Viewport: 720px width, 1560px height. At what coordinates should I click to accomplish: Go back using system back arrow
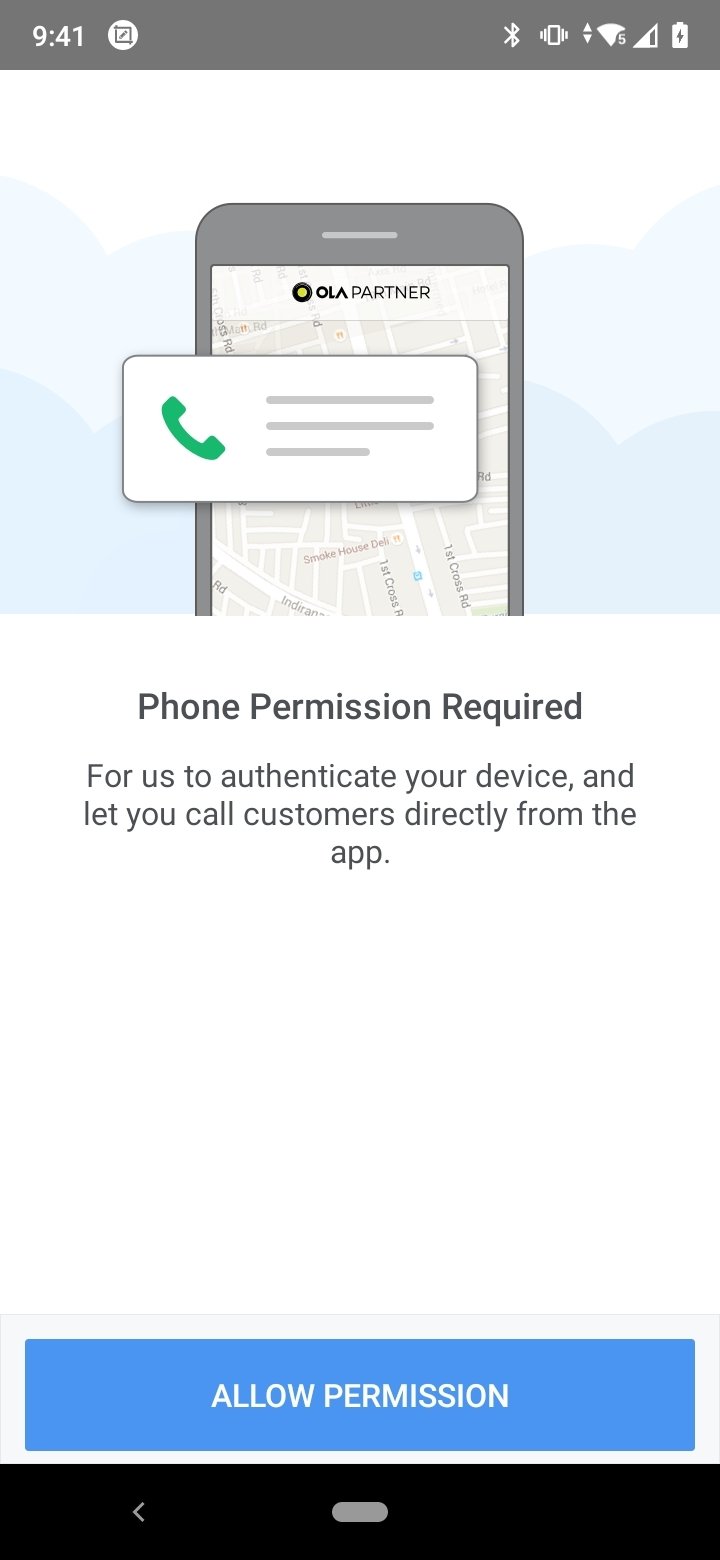[139, 1512]
